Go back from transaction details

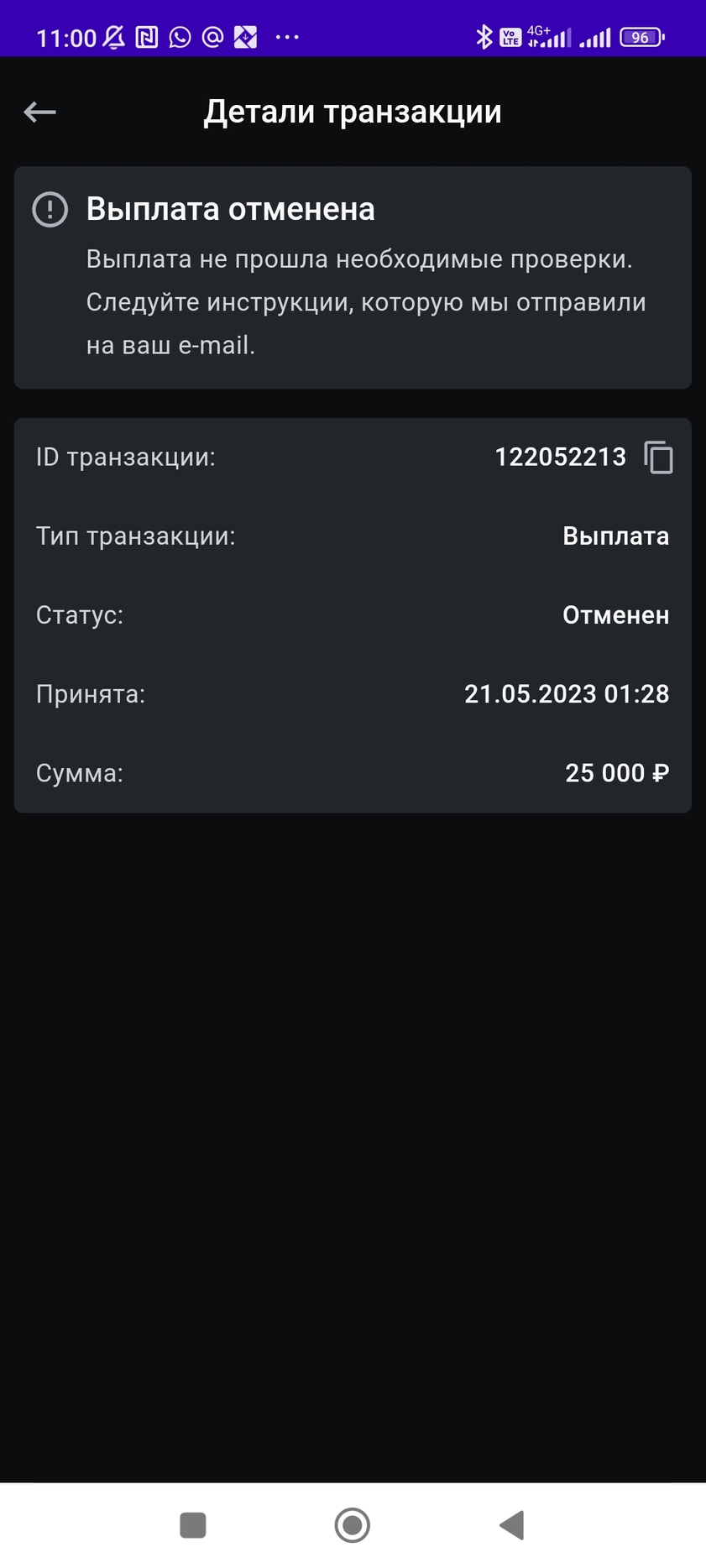(x=39, y=112)
